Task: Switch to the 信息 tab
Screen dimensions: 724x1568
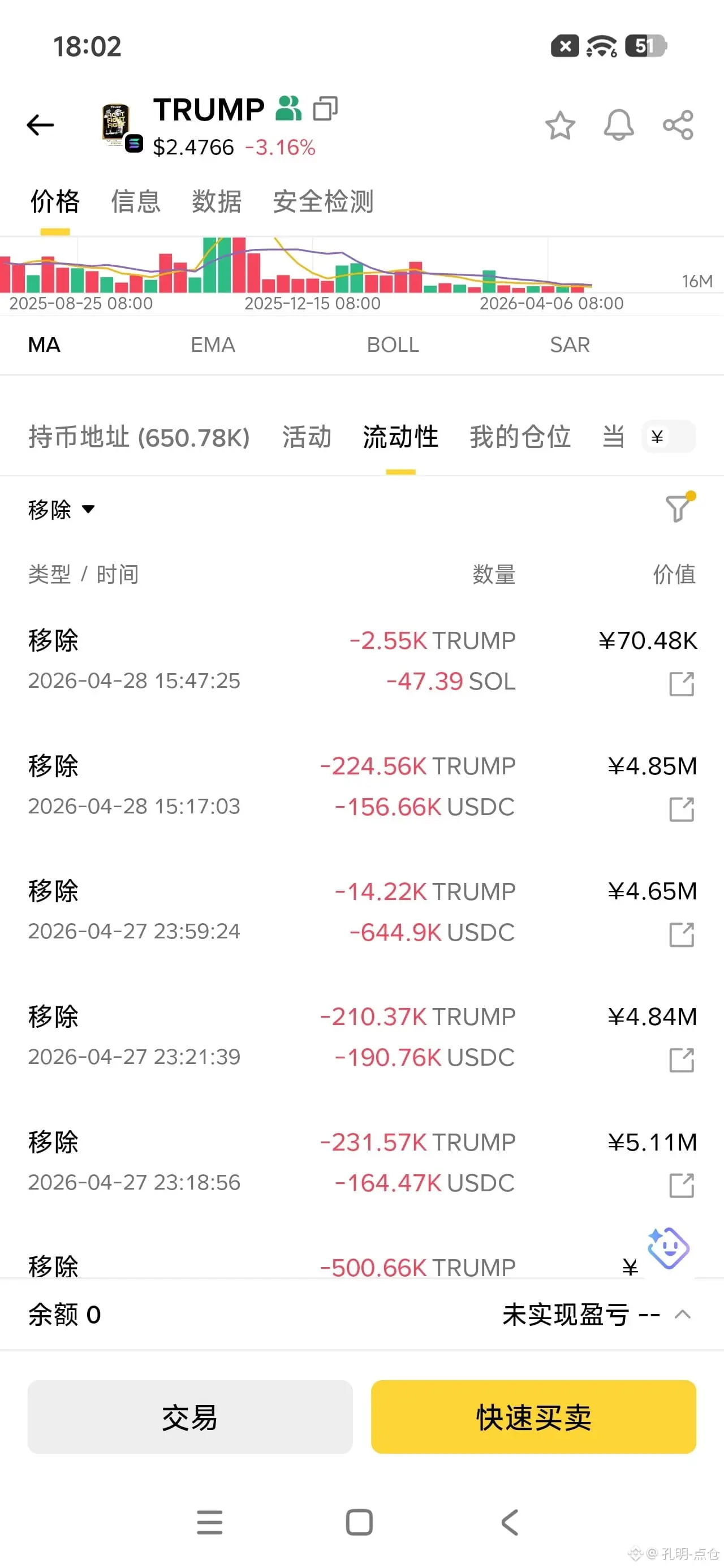Action: click(x=135, y=201)
